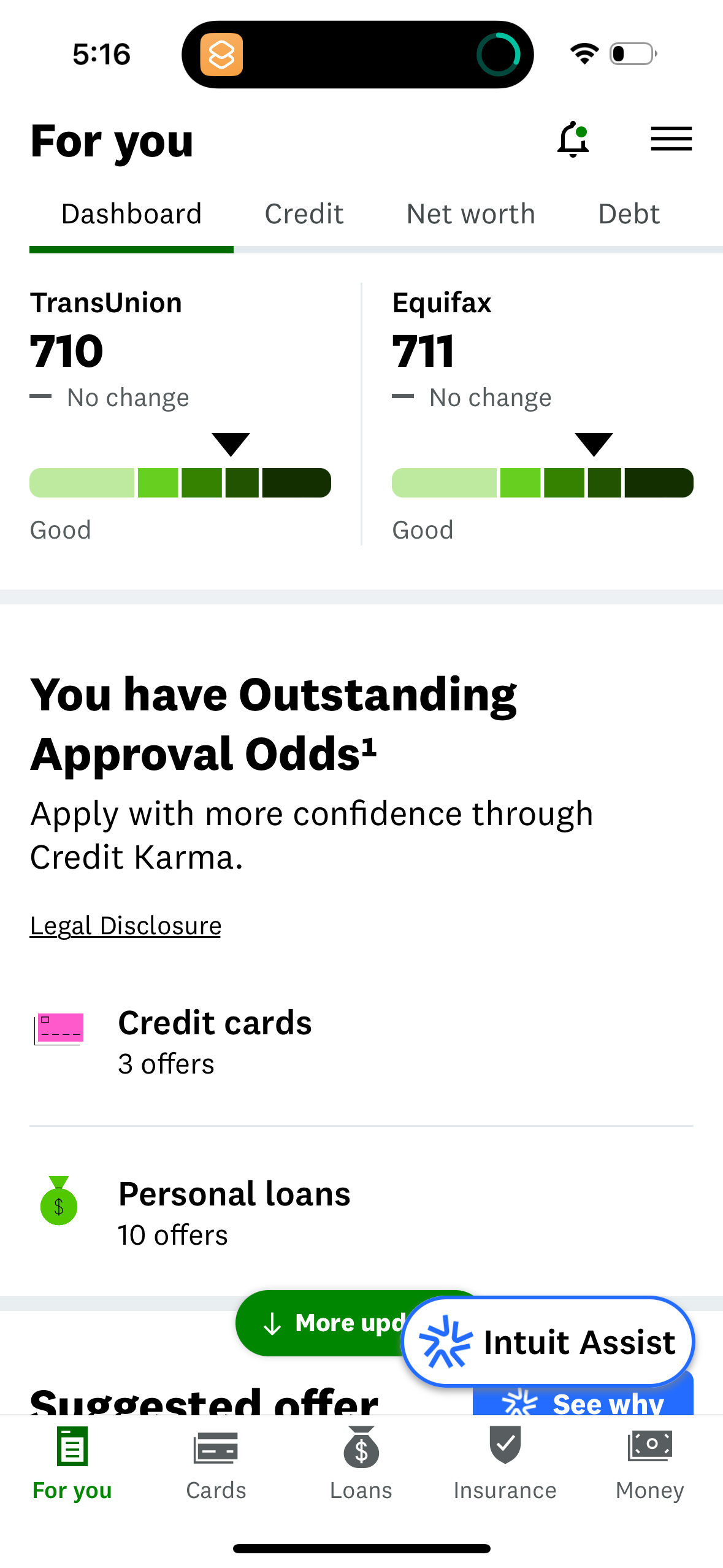Tap the TransUnion score gauge indicator

click(231, 444)
